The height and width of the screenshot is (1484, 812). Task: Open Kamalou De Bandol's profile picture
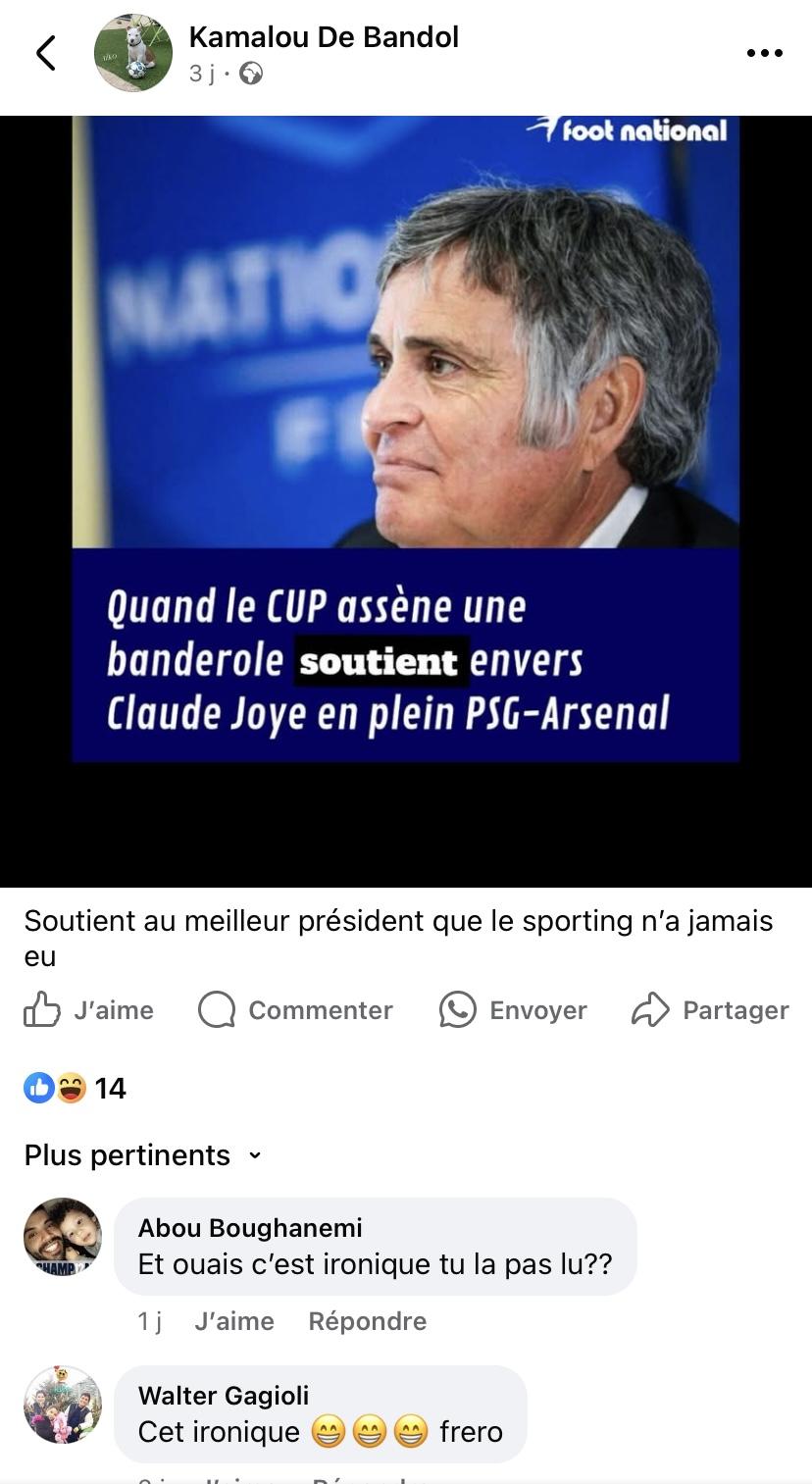(133, 53)
